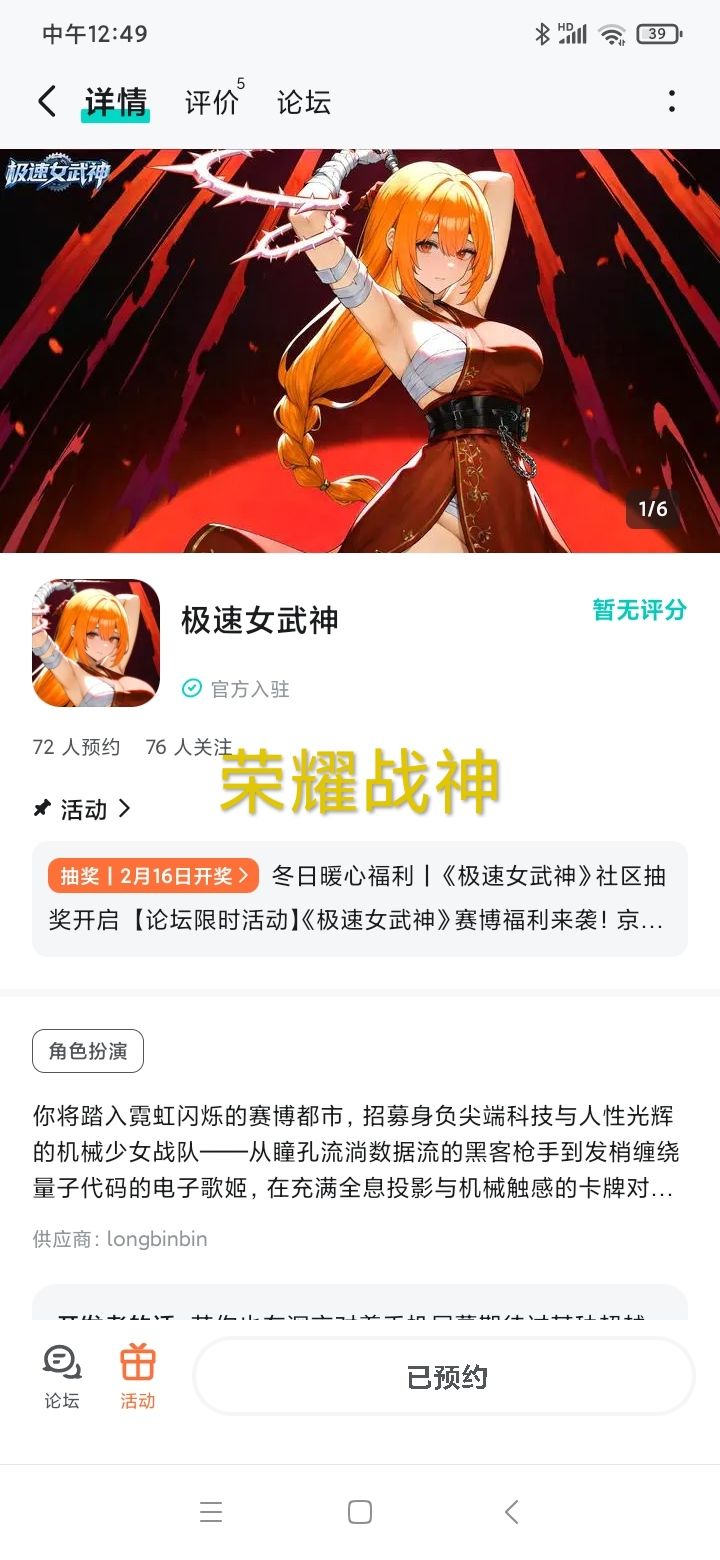Tap the home button in navigation bar
Image resolution: width=720 pixels, height=1560 pixels.
tap(360, 1512)
